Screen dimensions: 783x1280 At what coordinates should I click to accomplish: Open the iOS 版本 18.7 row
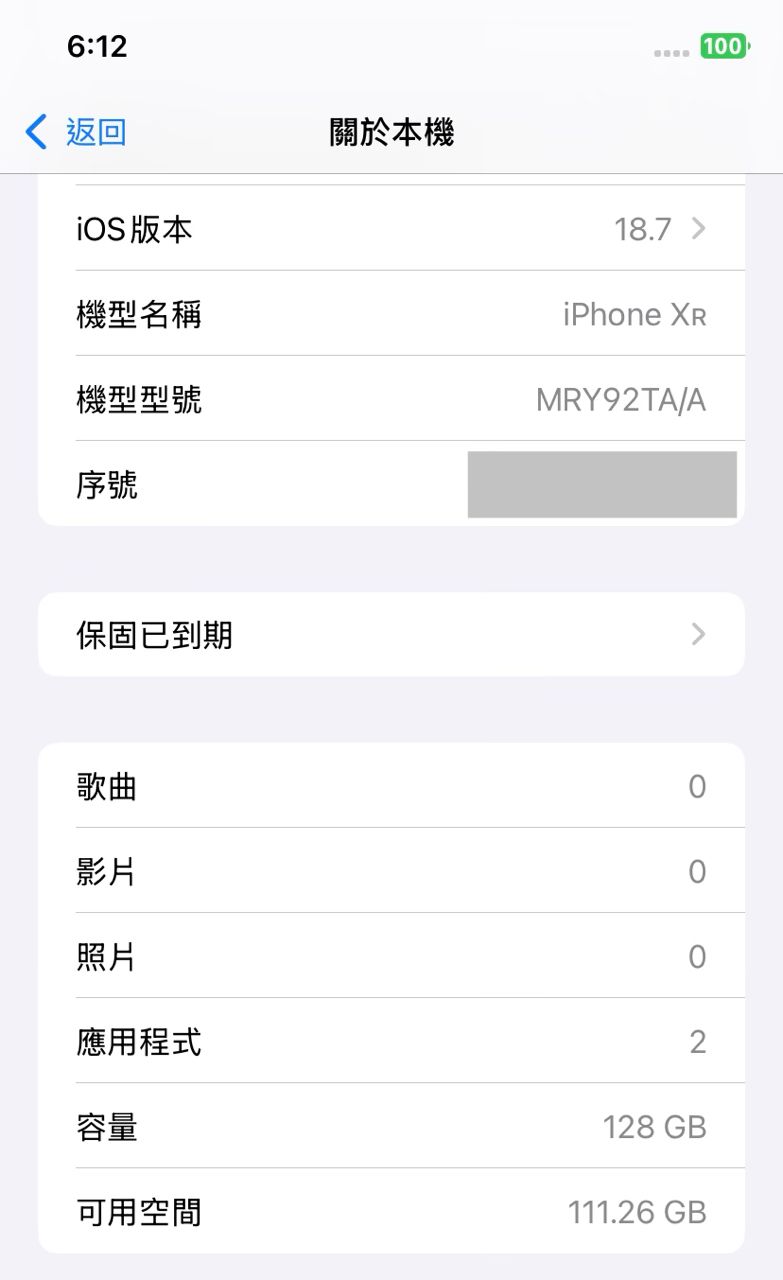(x=391, y=229)
